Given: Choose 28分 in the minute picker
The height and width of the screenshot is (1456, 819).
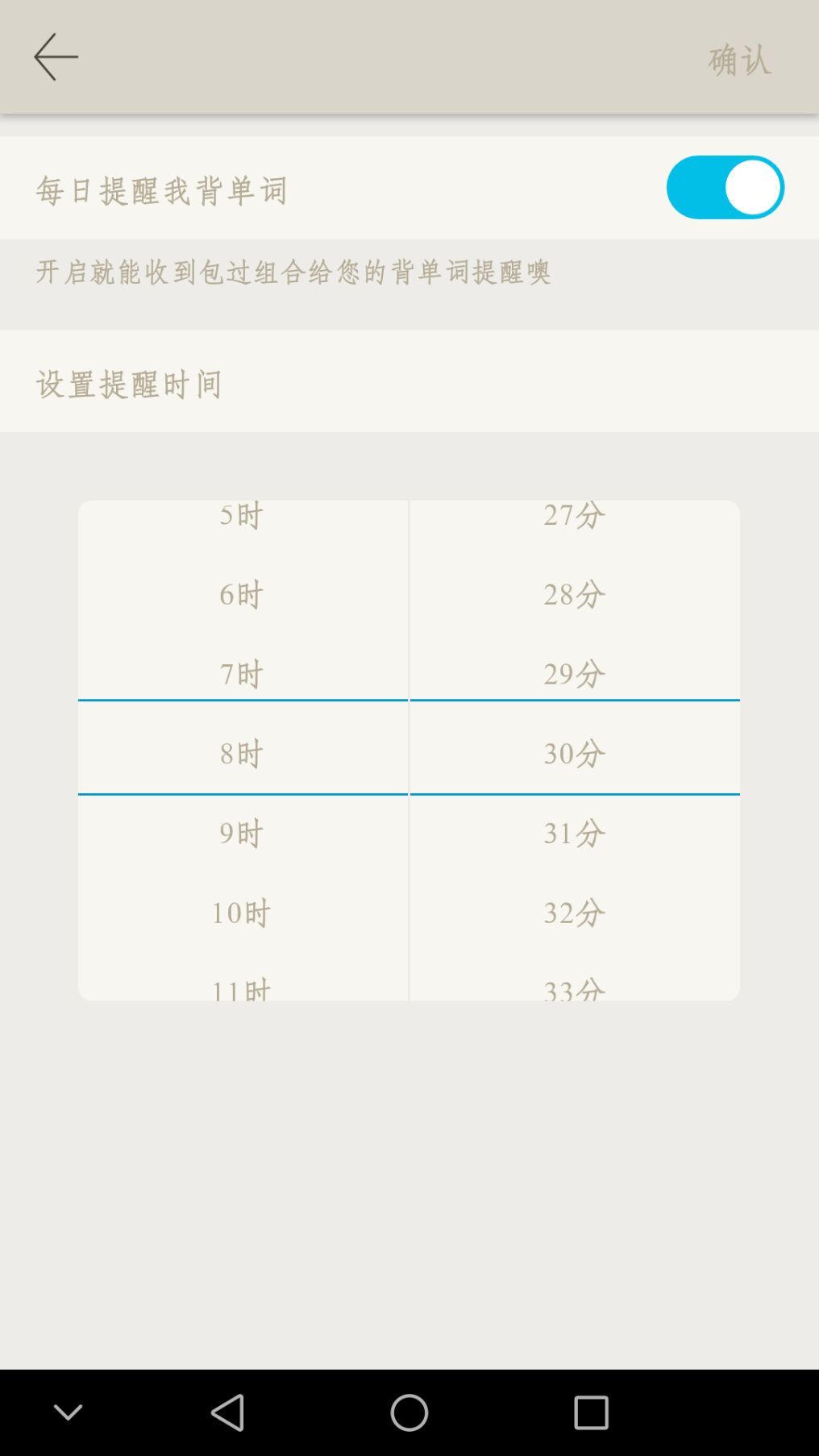Looking at the screenshot, I should coord(574,594).
